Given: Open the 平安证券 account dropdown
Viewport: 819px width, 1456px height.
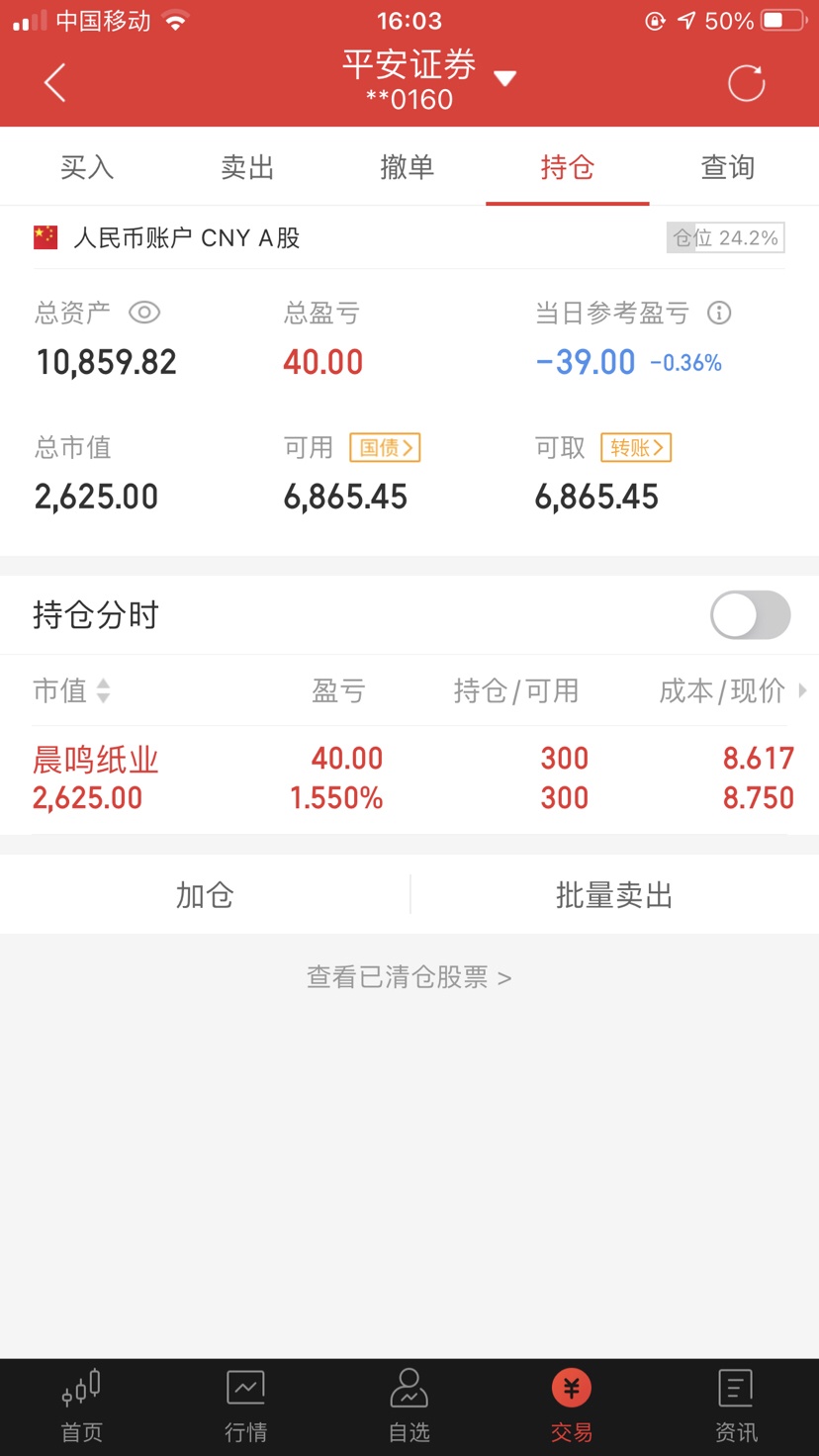Looking at the screenshot, I should [505, 78].
